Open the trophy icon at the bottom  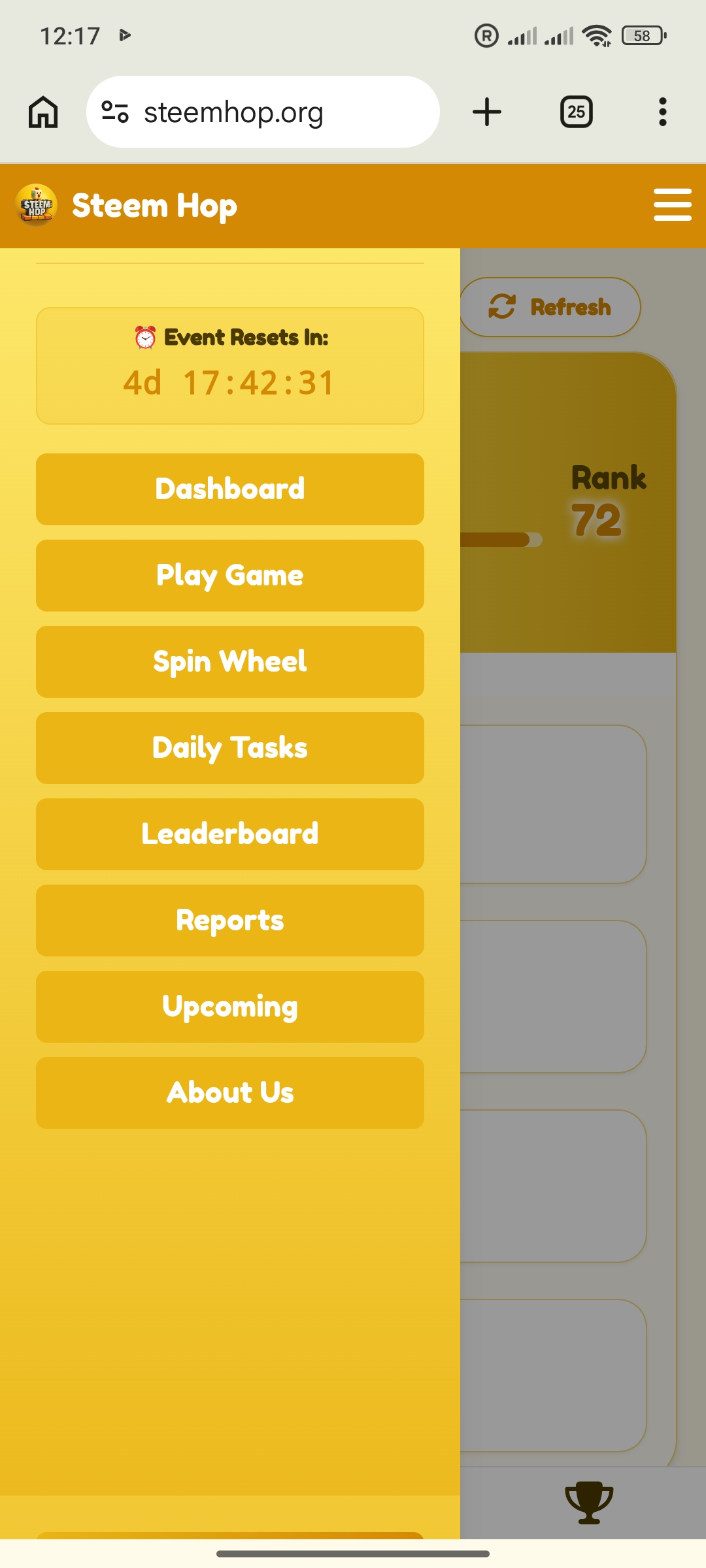[589, 1503]
